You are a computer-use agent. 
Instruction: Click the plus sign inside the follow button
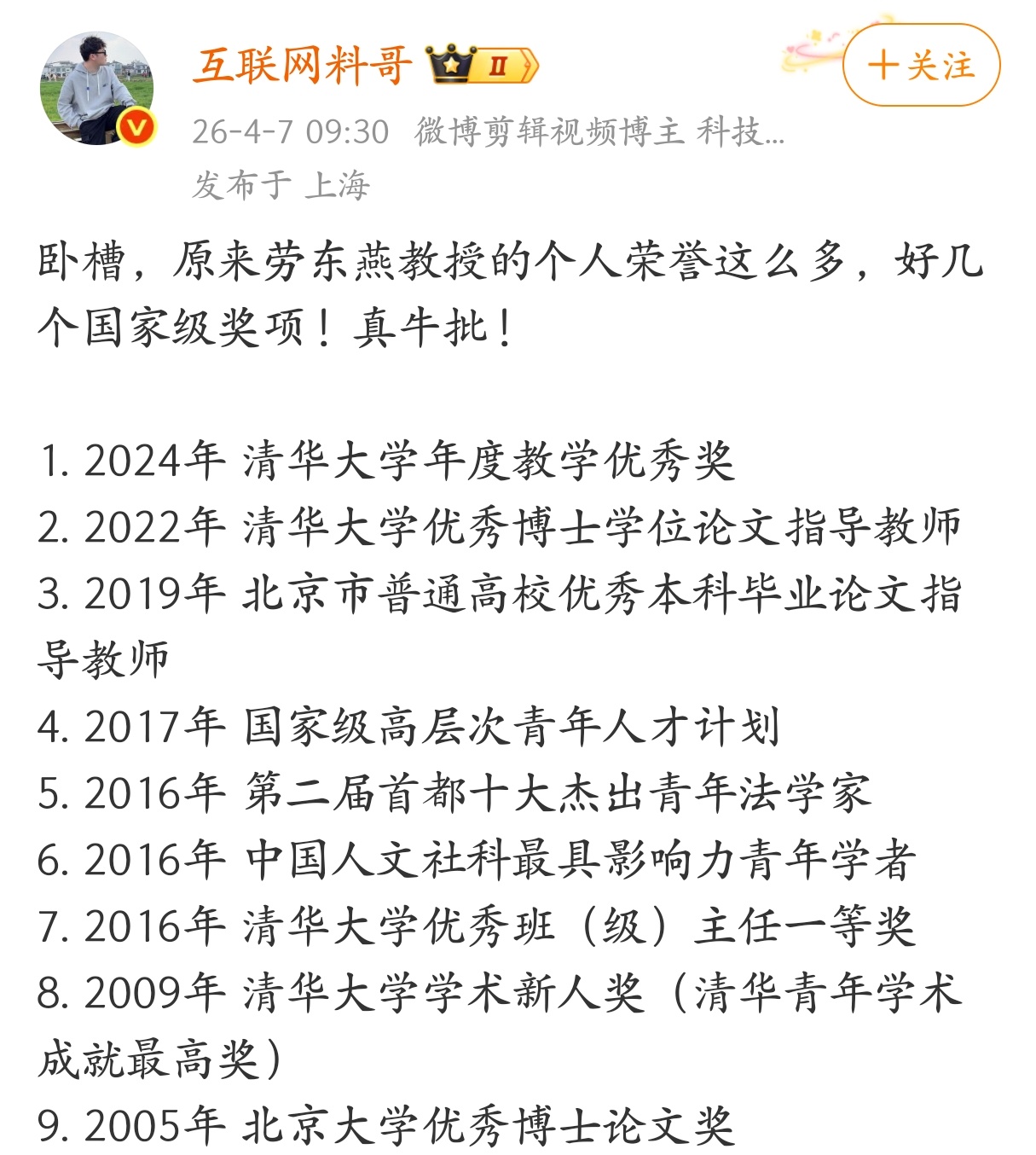pyautogui.click(x=884, y=62)
